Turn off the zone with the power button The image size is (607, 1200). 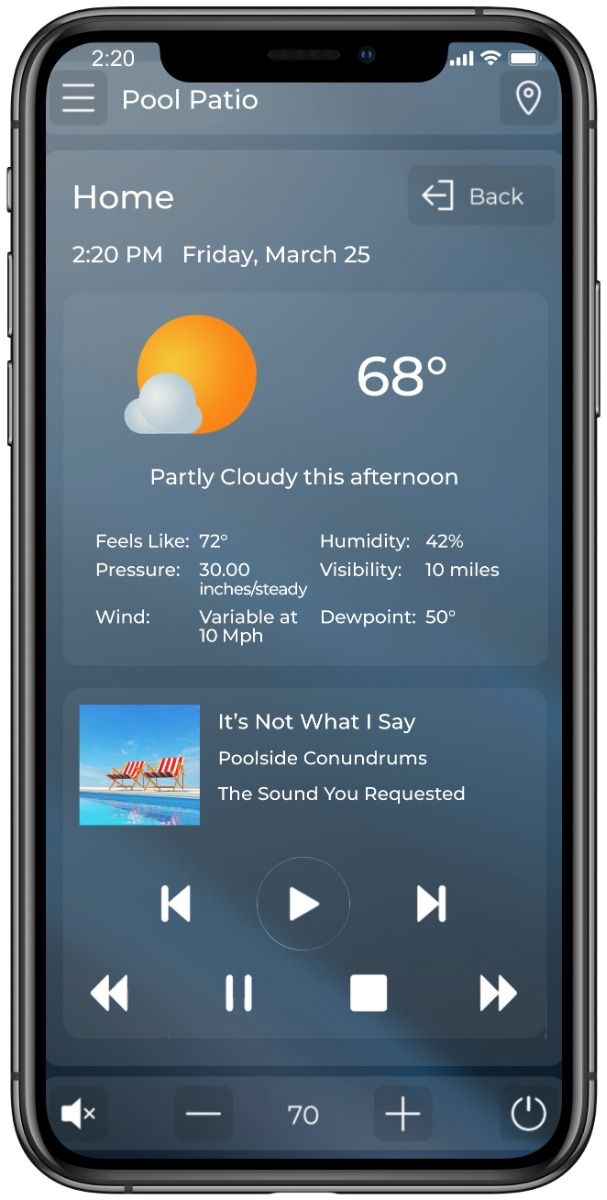pyautogui.click(x=528, y=1114)
